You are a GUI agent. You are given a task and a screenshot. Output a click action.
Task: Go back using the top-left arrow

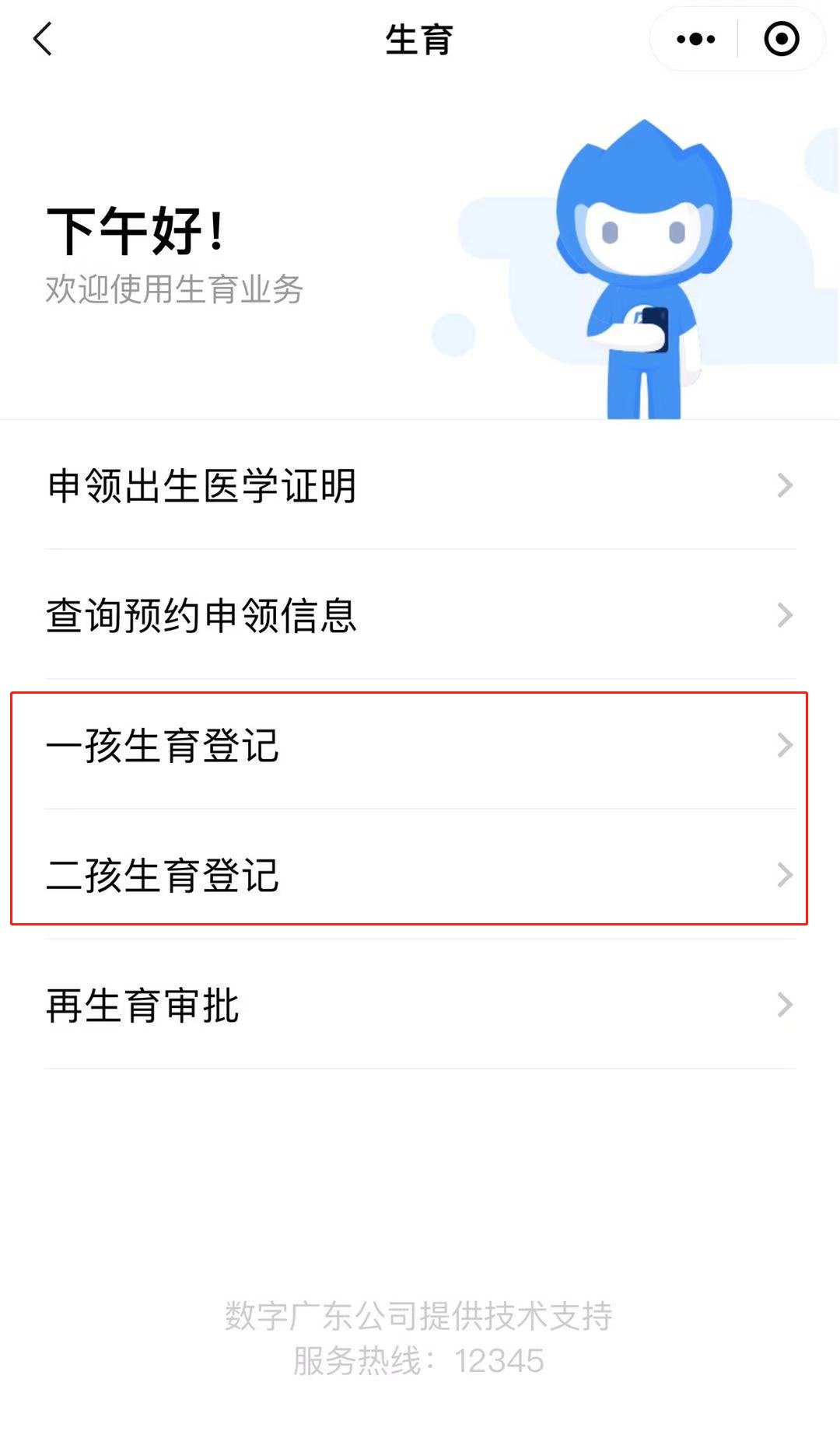click(x=44, y=39)
